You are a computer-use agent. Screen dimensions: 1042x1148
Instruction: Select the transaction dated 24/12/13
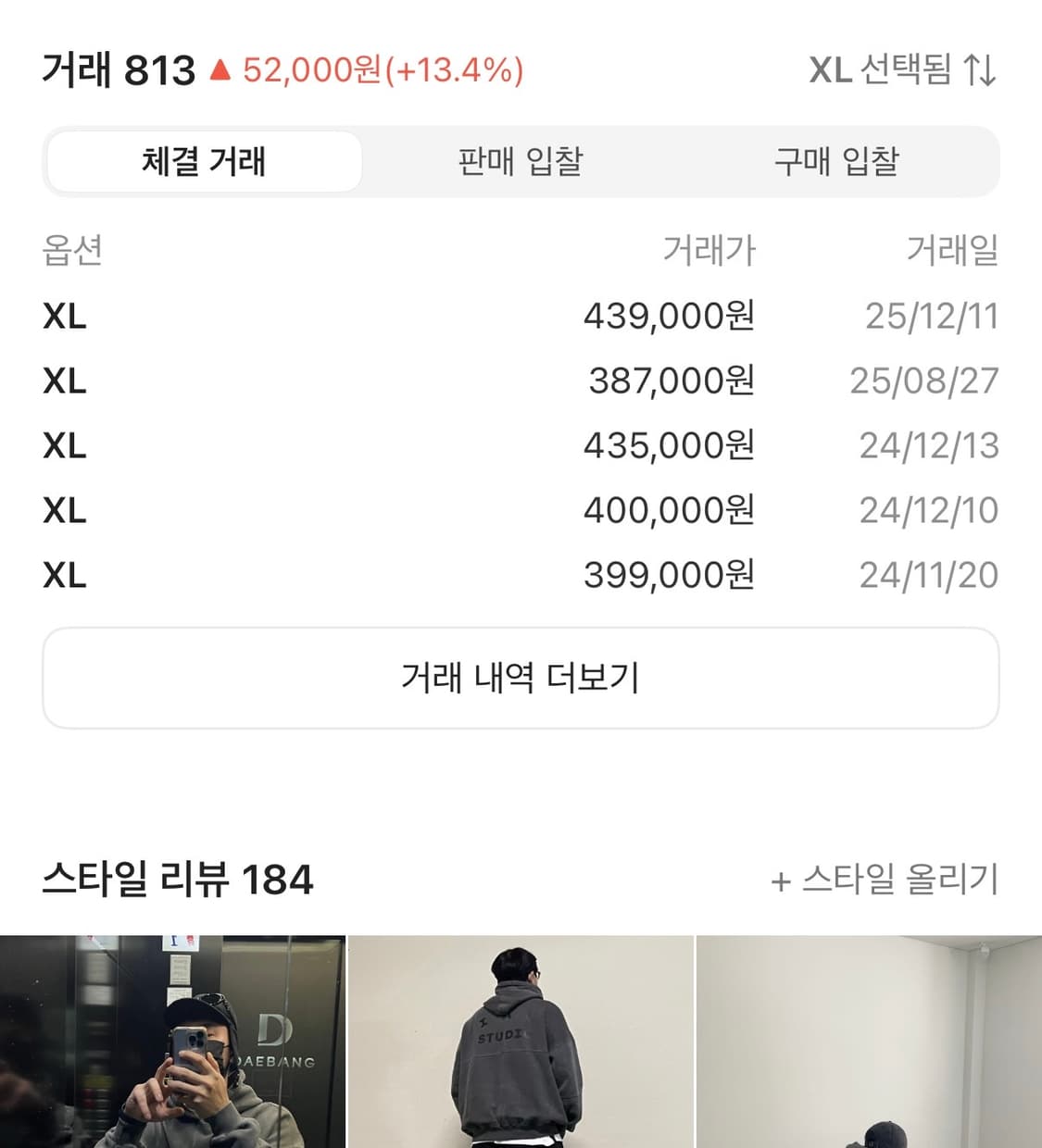521,445
